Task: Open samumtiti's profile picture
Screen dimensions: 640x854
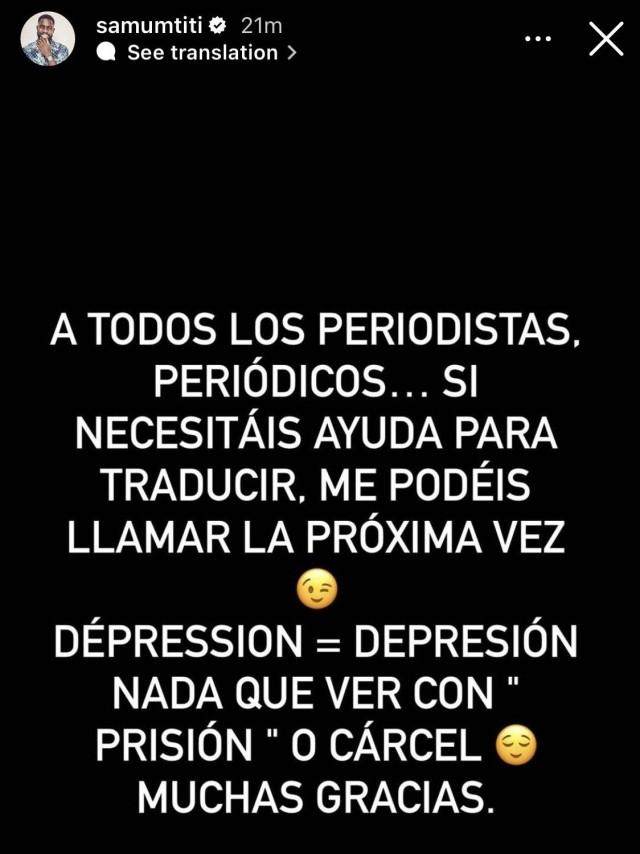Action: pyautogui.click(x=47, y=40)
